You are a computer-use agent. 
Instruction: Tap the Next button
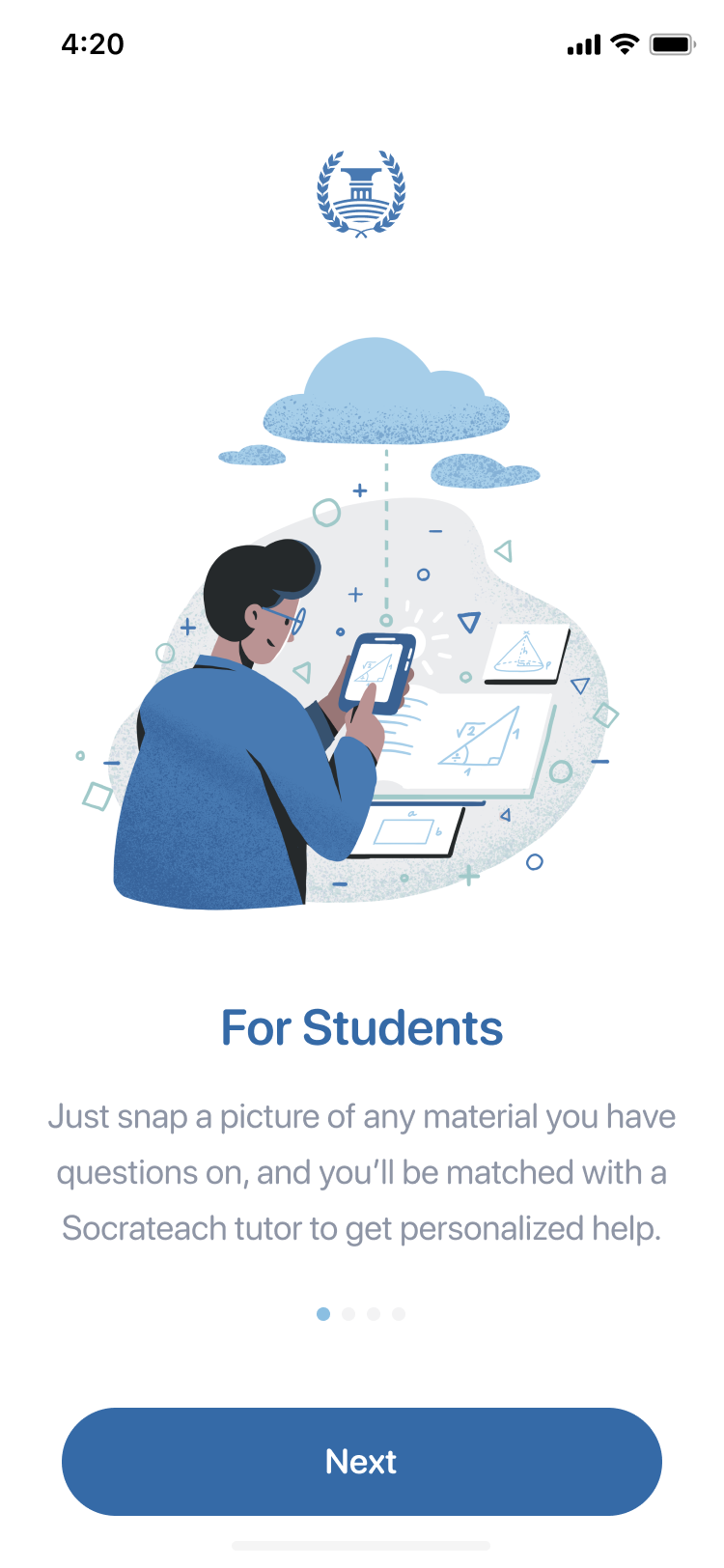(x=361, y=1461)
